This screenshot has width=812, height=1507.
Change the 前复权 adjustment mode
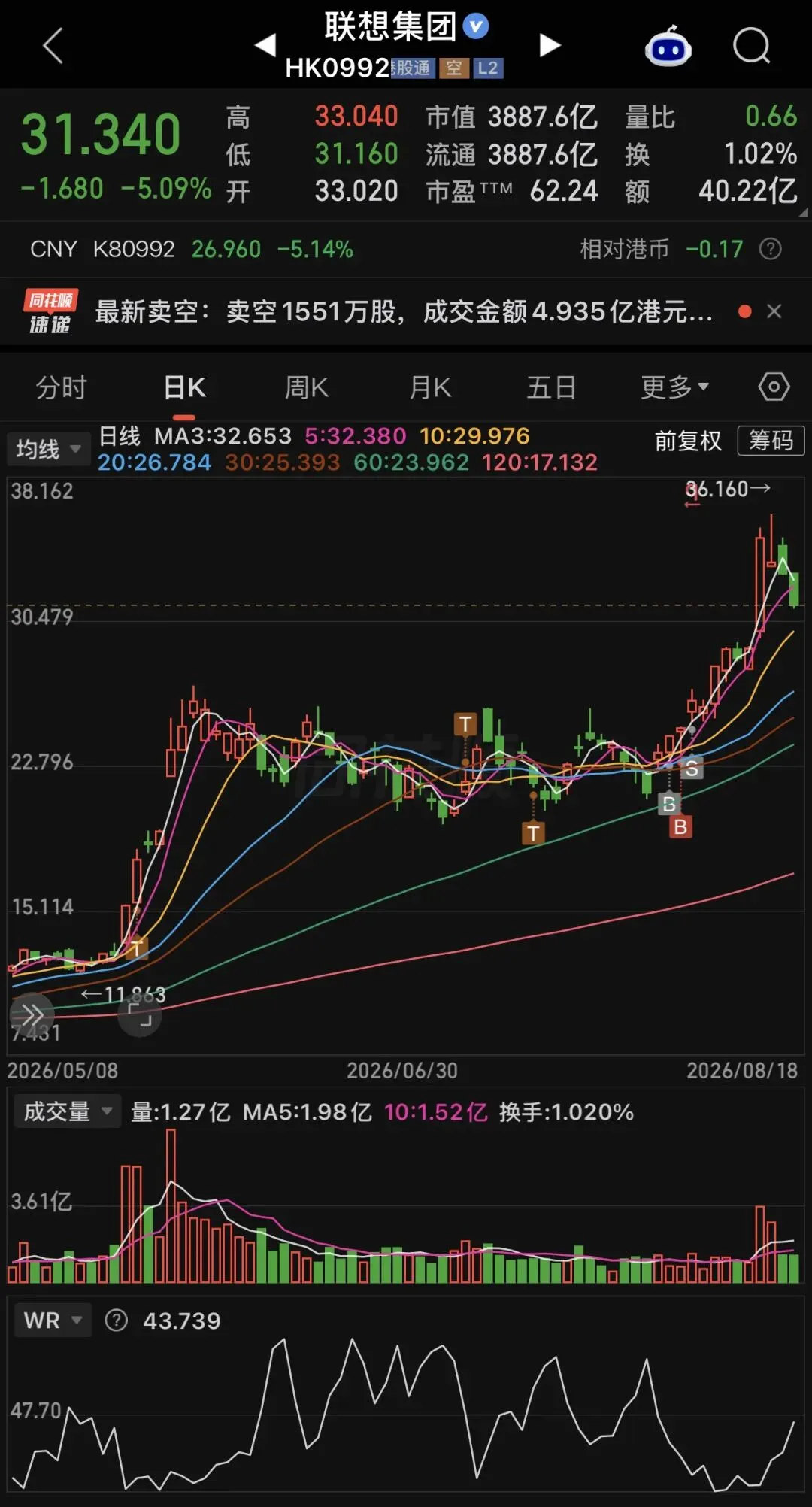coord(688,441)
